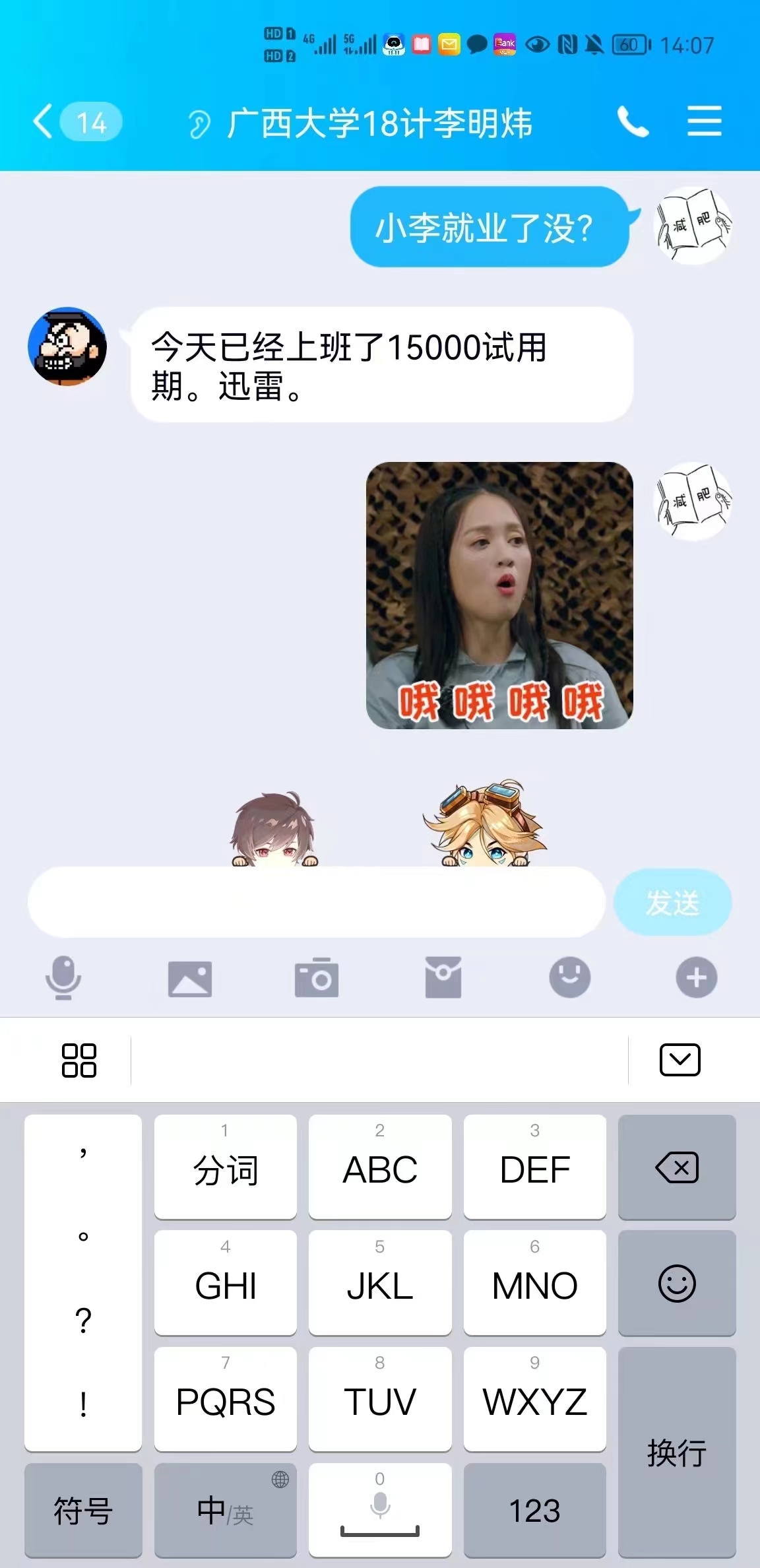The height and width of the screenshot is (1568, 760).
Task: Start a voice call with this contact
Action: coord(633,122)
